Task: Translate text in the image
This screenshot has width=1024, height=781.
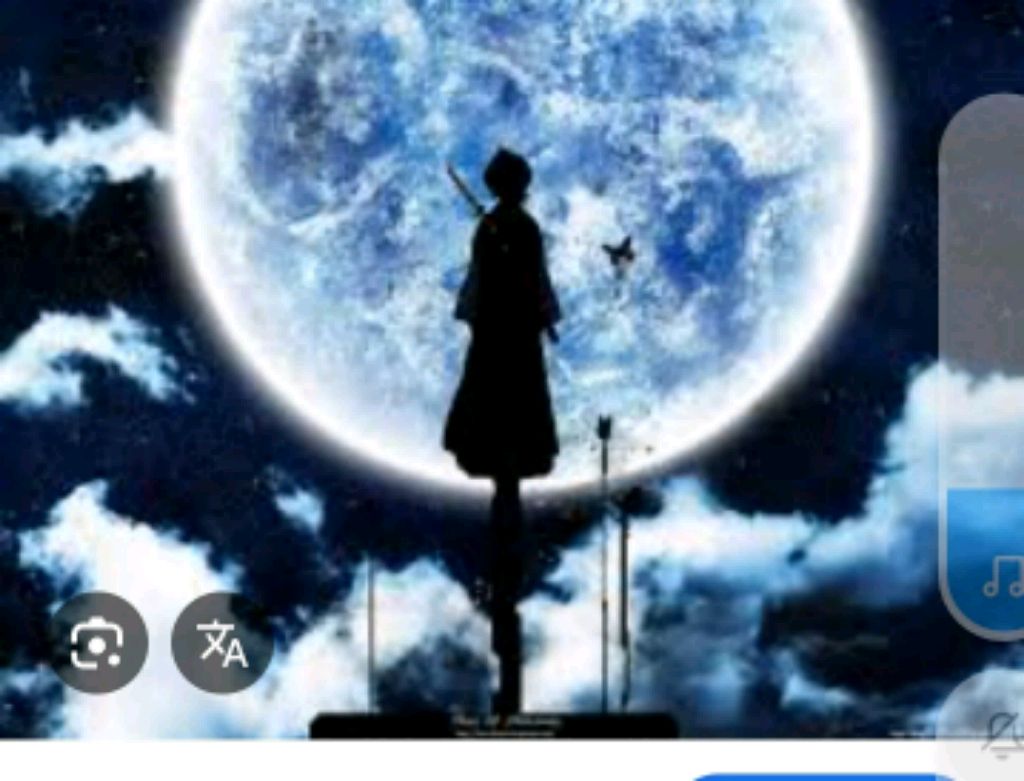Action: pos(222,642)
